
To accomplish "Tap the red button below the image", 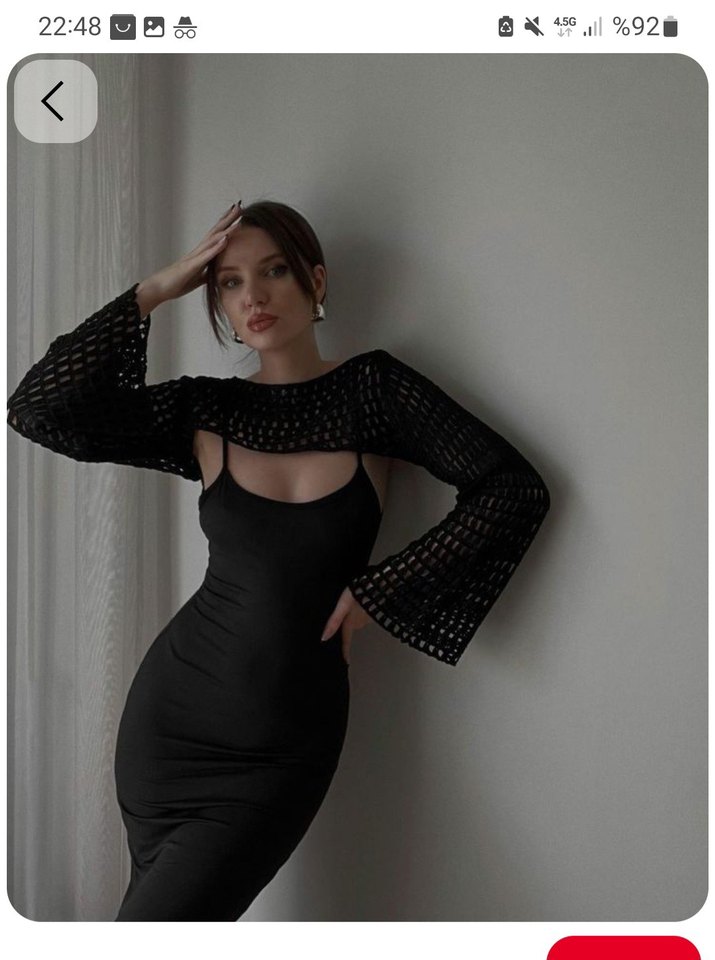I will (623, 949).
